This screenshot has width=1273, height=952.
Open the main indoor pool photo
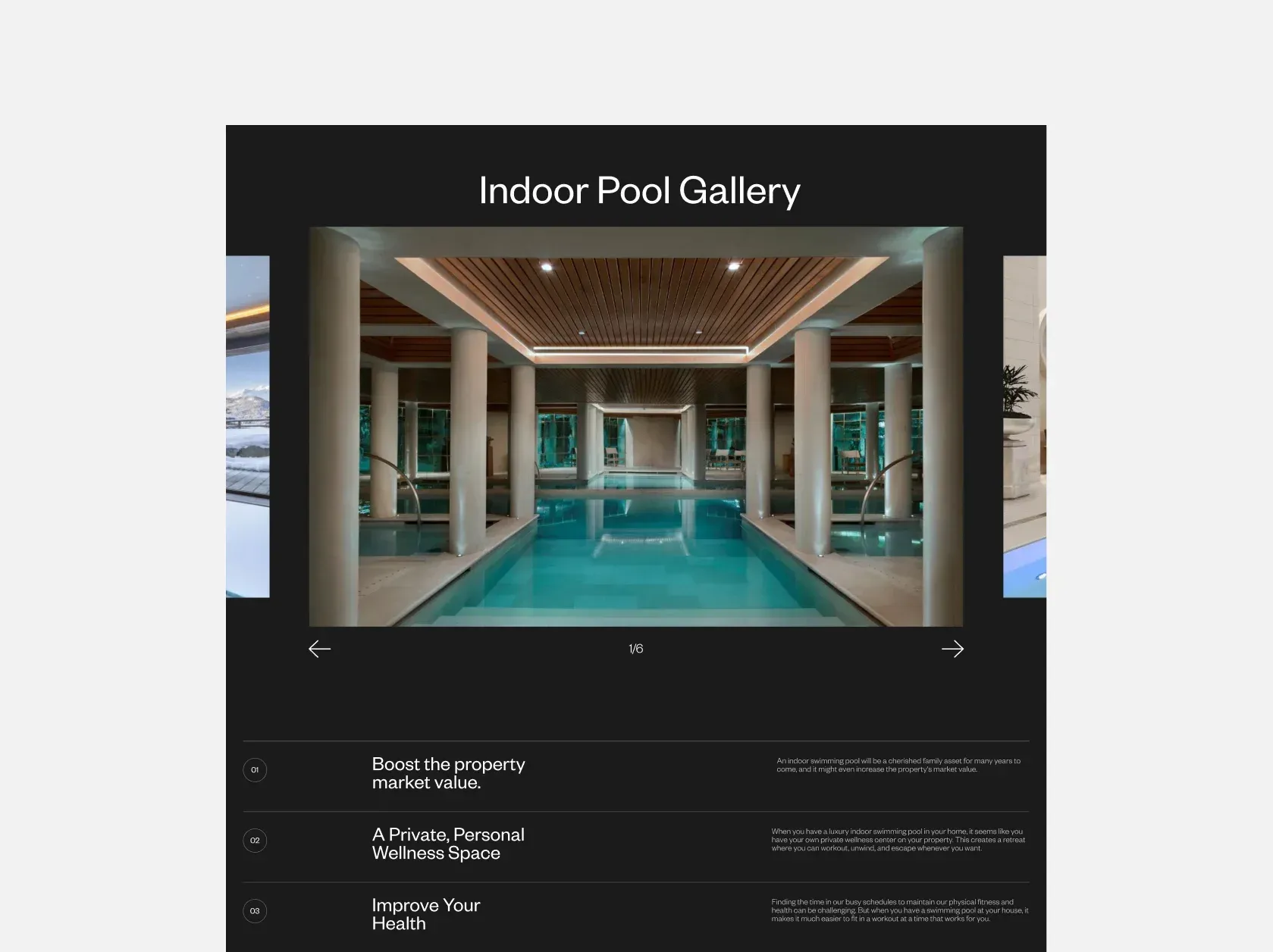click(635, 426)
